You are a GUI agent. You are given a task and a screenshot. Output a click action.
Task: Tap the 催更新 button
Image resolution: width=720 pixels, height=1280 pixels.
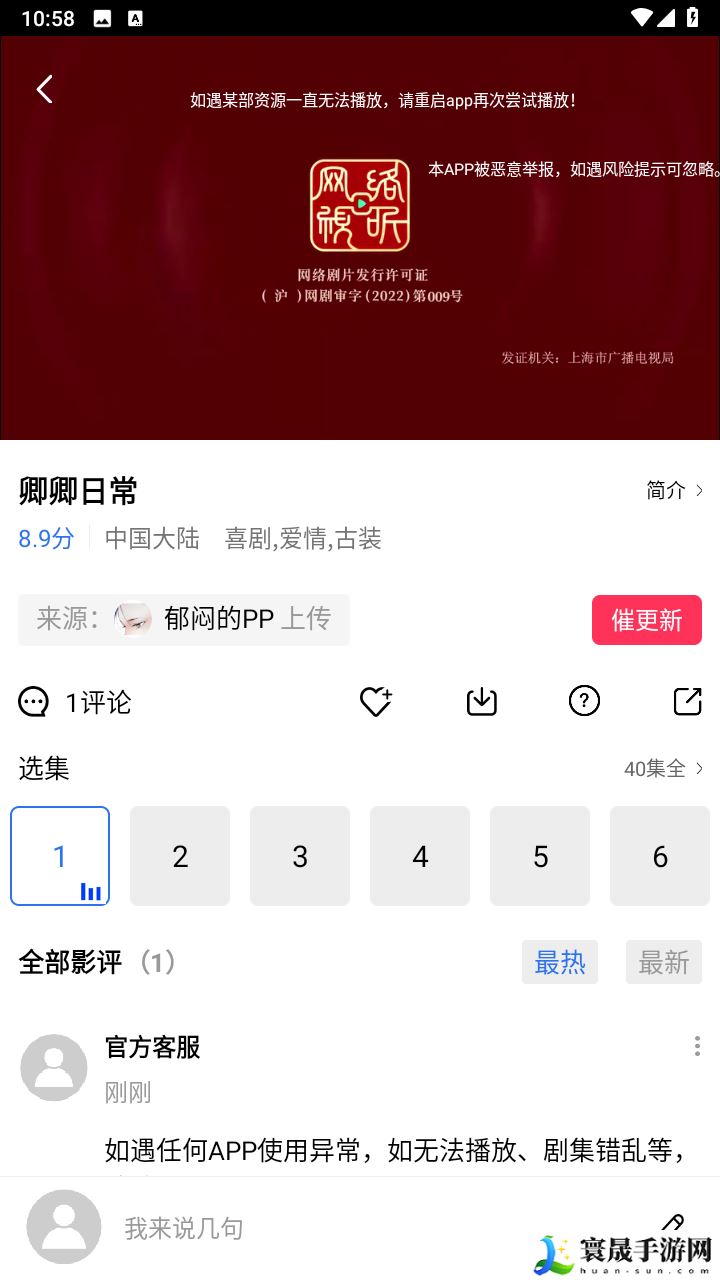[x=646, y=620]
